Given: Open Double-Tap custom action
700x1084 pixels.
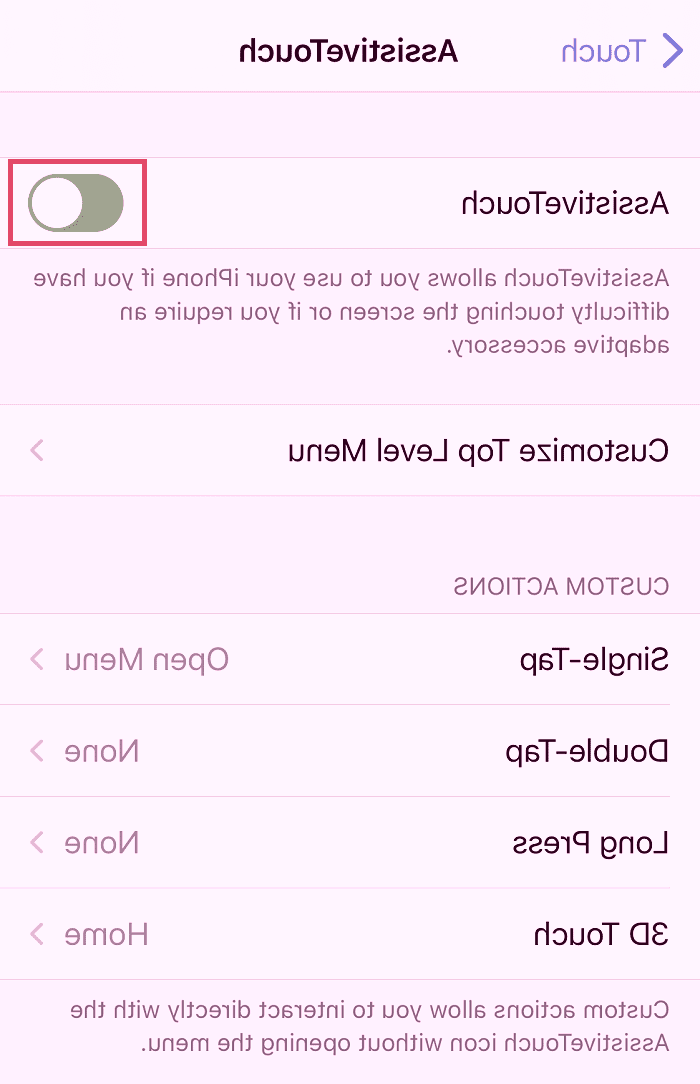Looking at the screenshot, I should point(350,751).
